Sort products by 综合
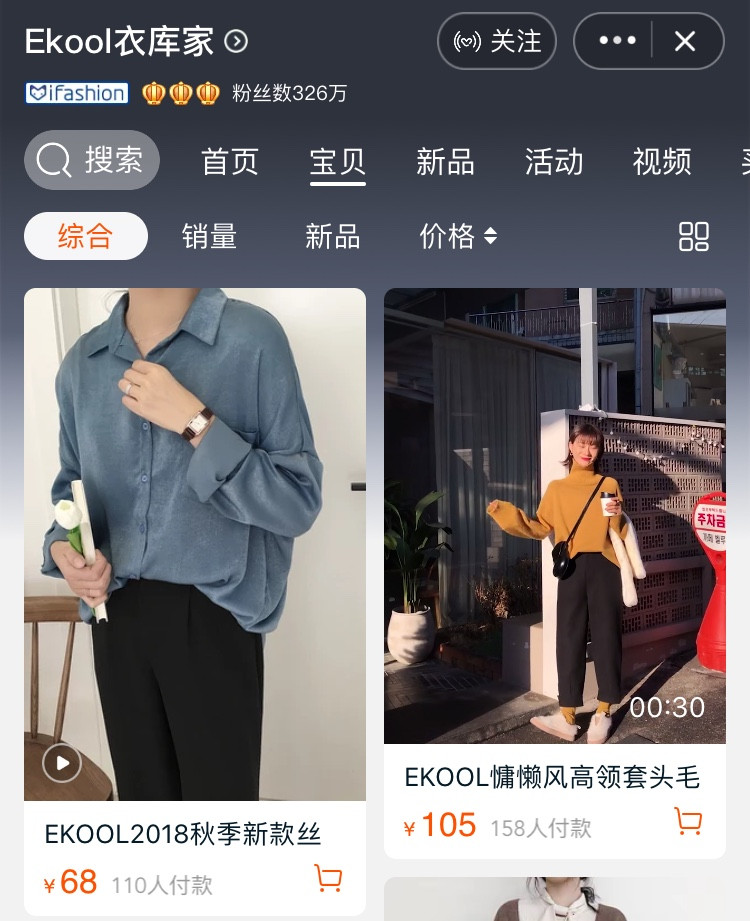This screenshot has height=921, width=750. pyautogui.click(x=86, y=236)
